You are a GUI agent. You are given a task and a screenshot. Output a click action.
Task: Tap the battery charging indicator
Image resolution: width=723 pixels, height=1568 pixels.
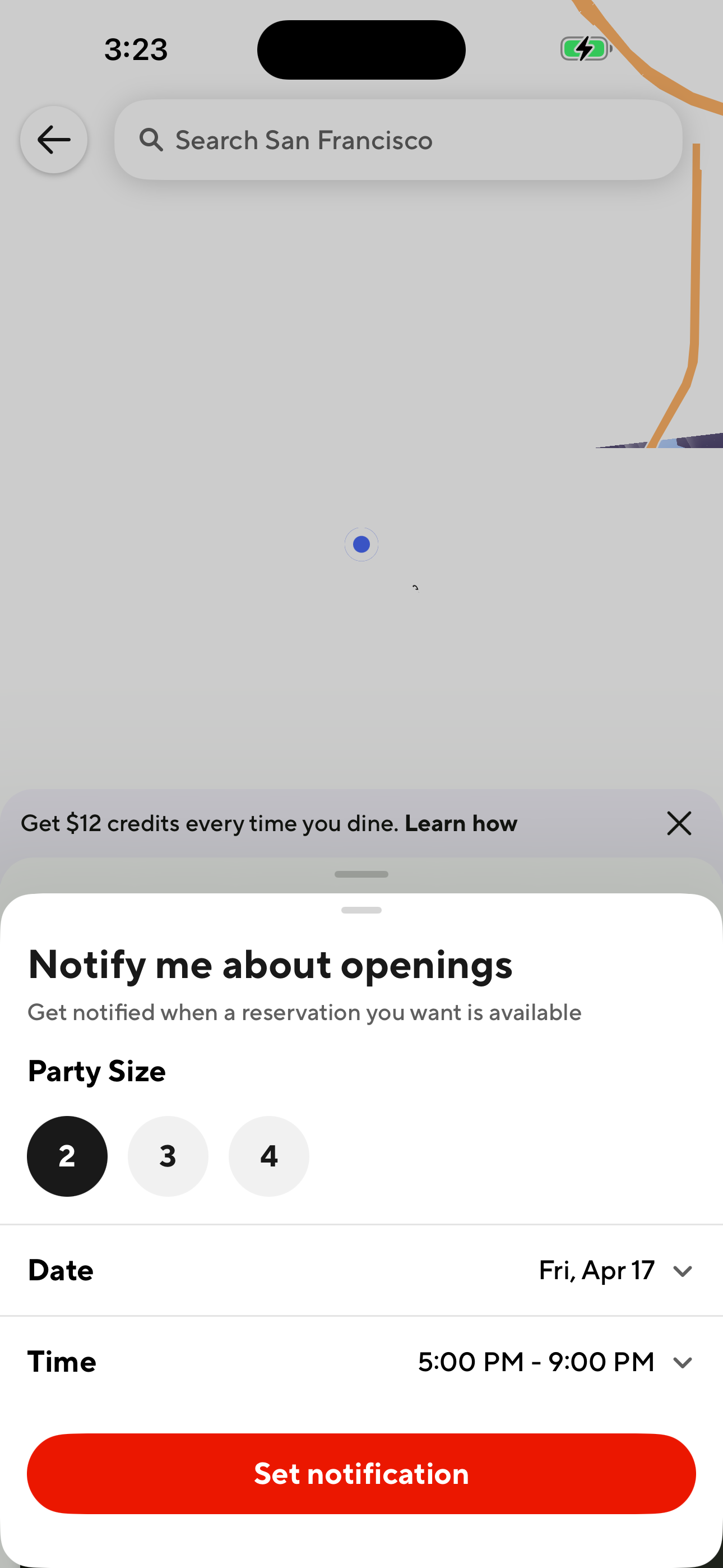(585, 49)
